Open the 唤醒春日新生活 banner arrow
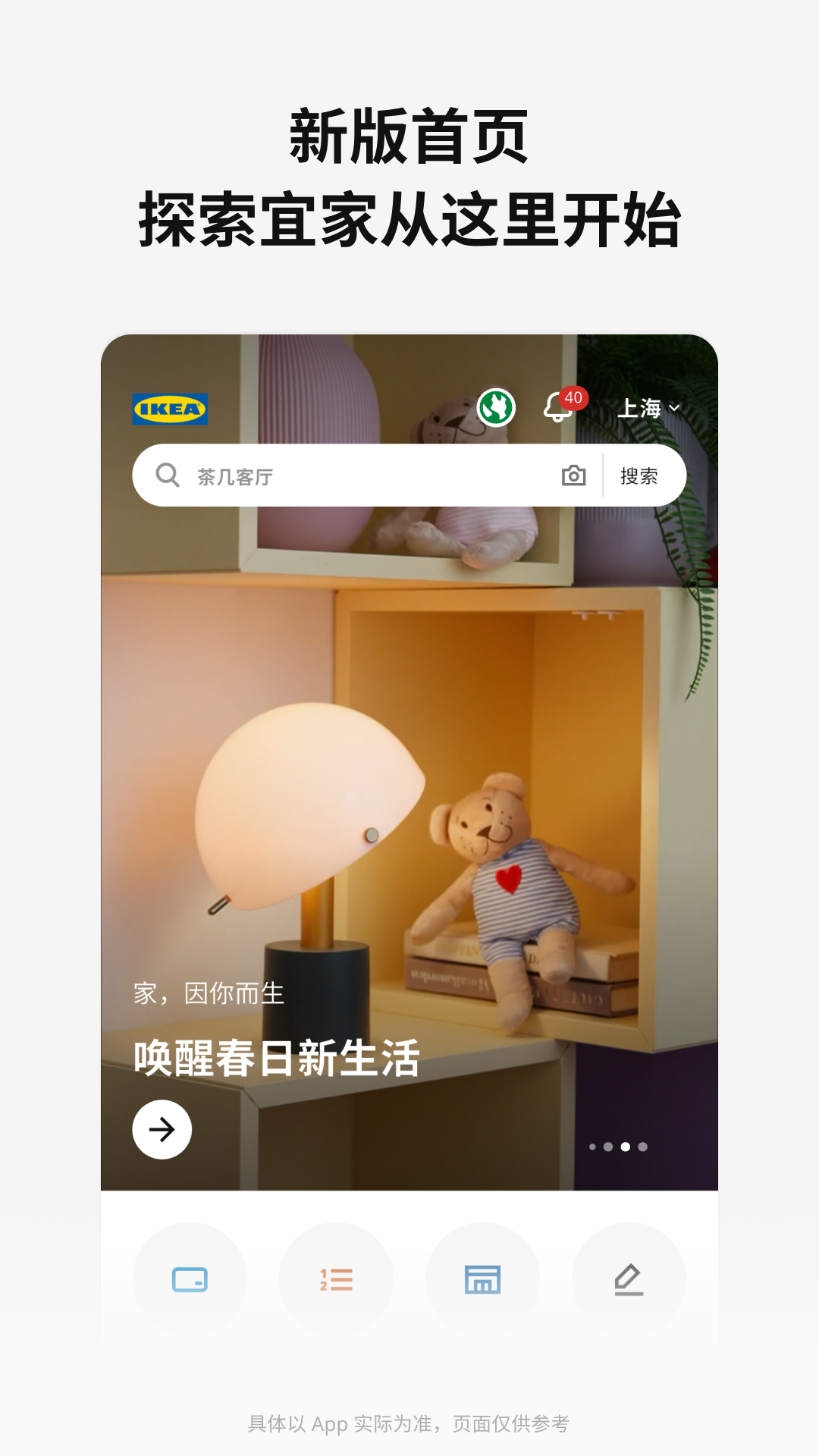 click(162, 1129)
